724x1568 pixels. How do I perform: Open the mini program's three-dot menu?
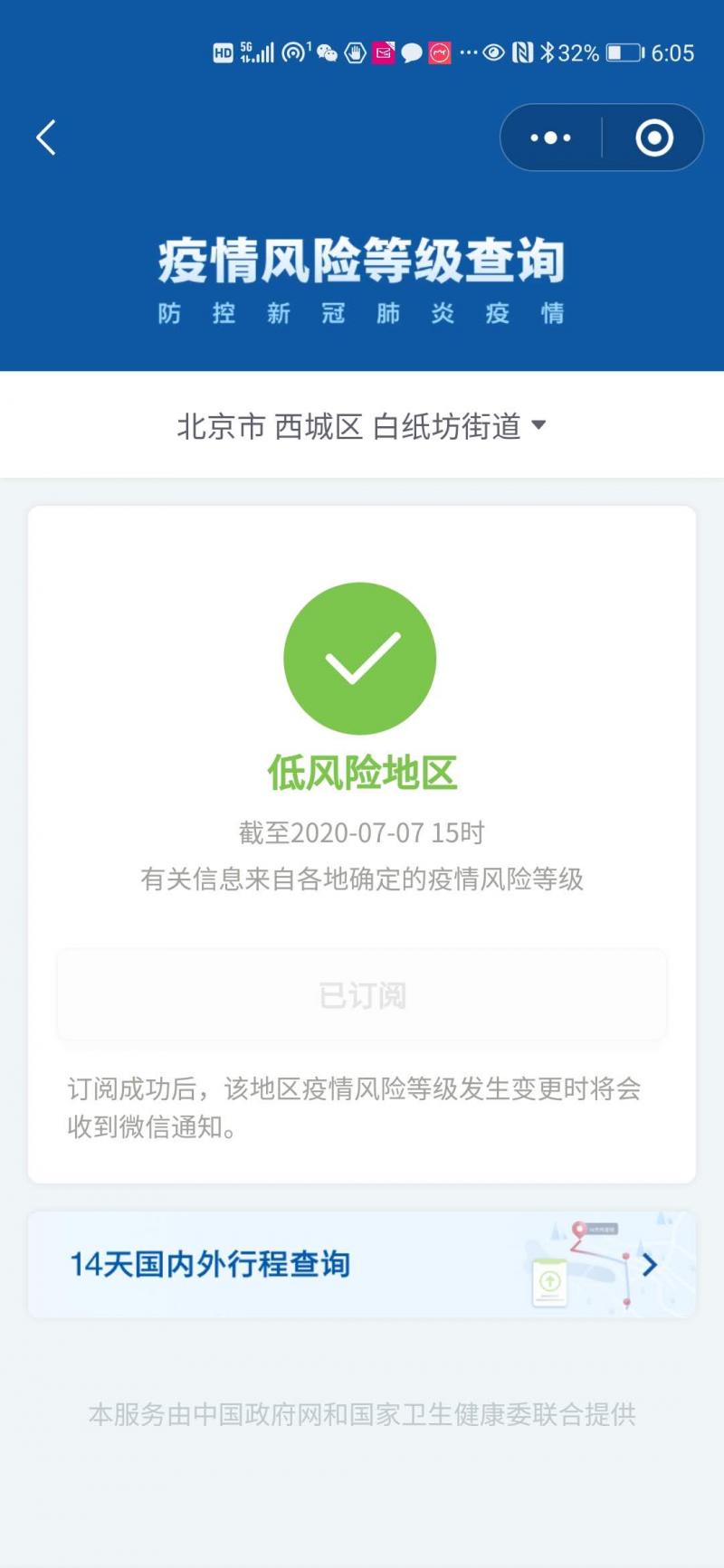[x=551, y=138]
